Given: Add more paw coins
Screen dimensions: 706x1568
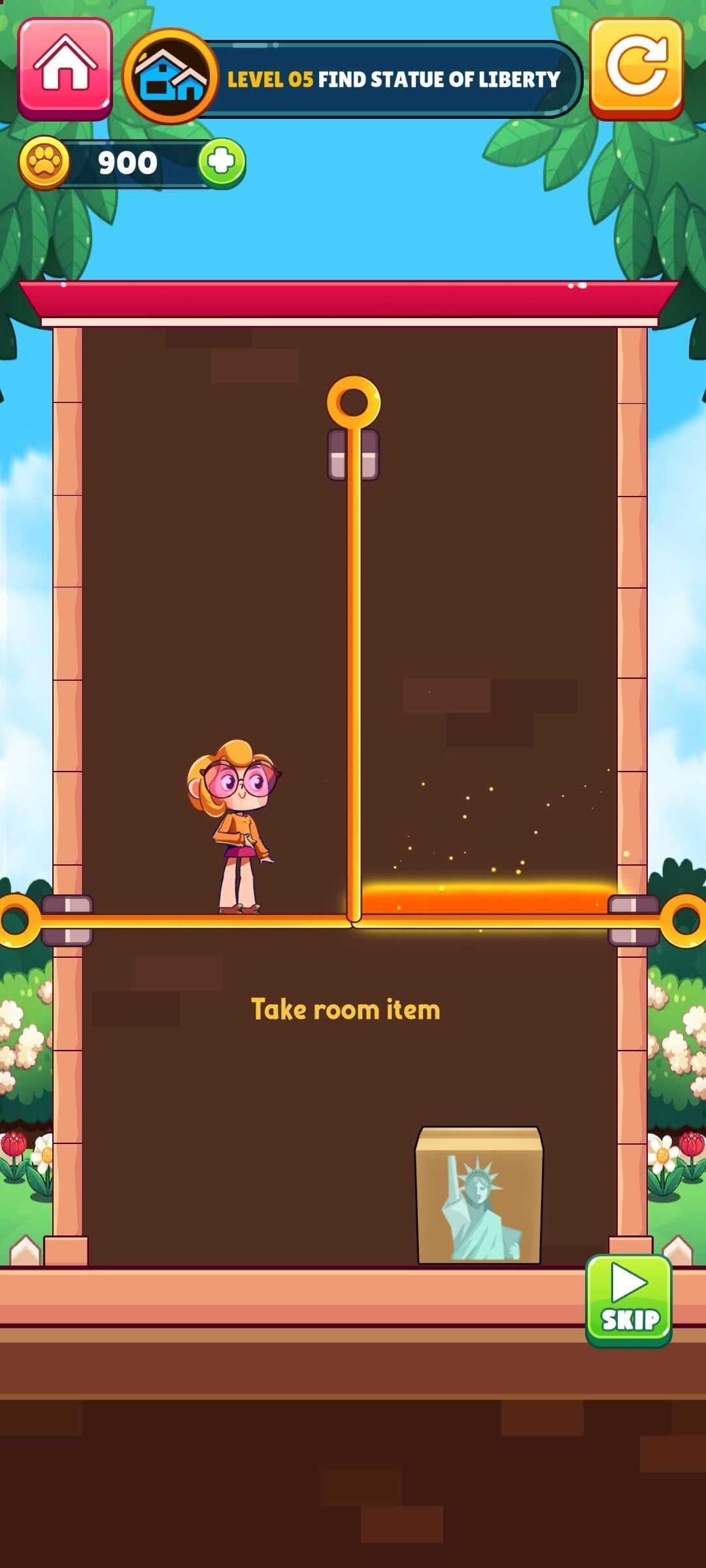Looking at the screenshot, I should point(222,163).
